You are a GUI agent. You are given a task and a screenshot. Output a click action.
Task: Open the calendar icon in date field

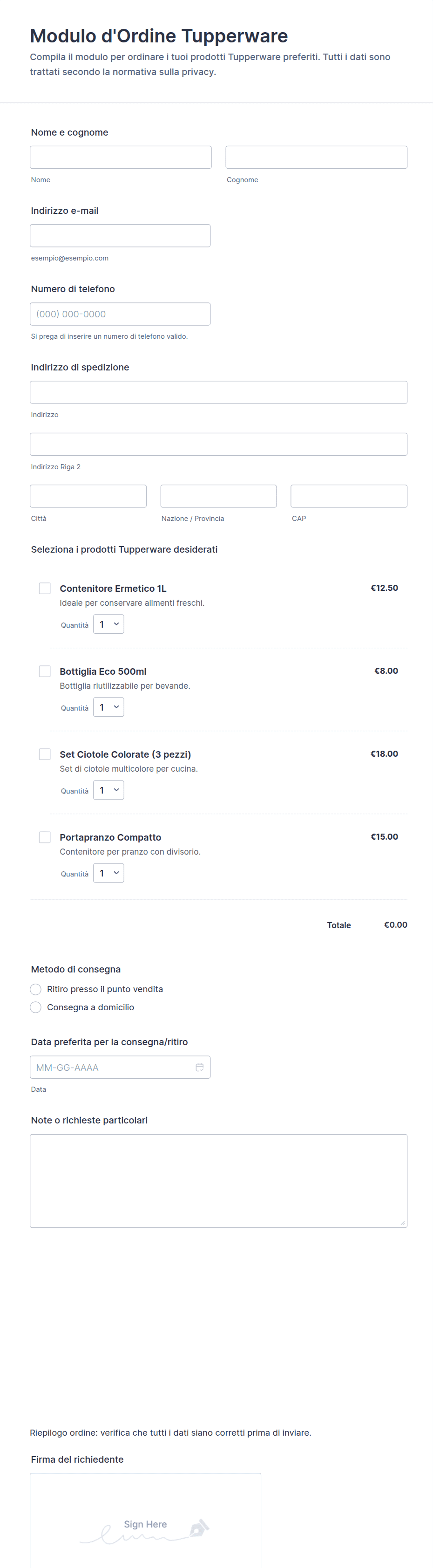(x=199, y=1067)
